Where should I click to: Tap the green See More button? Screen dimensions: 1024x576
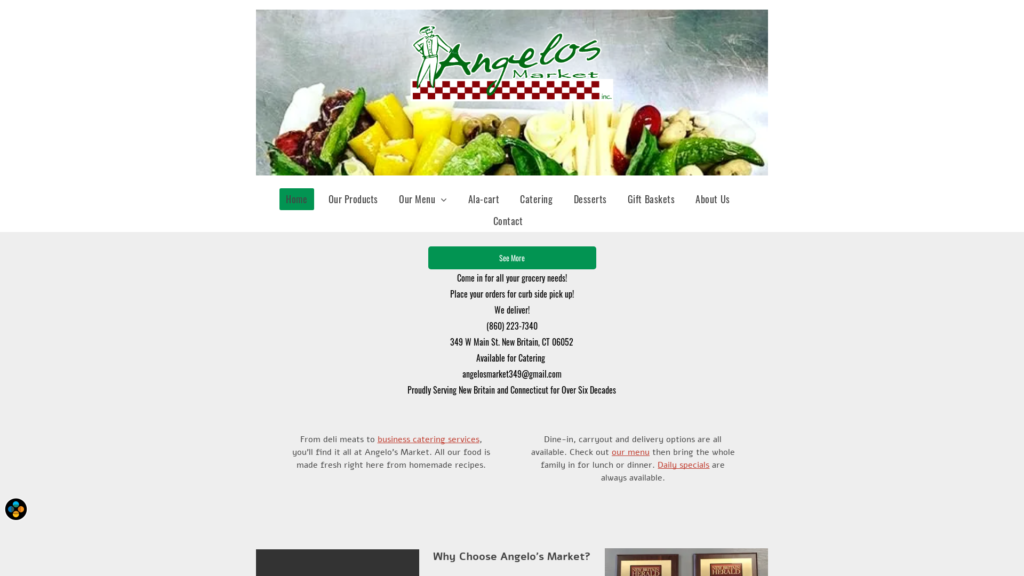point(512,258)
